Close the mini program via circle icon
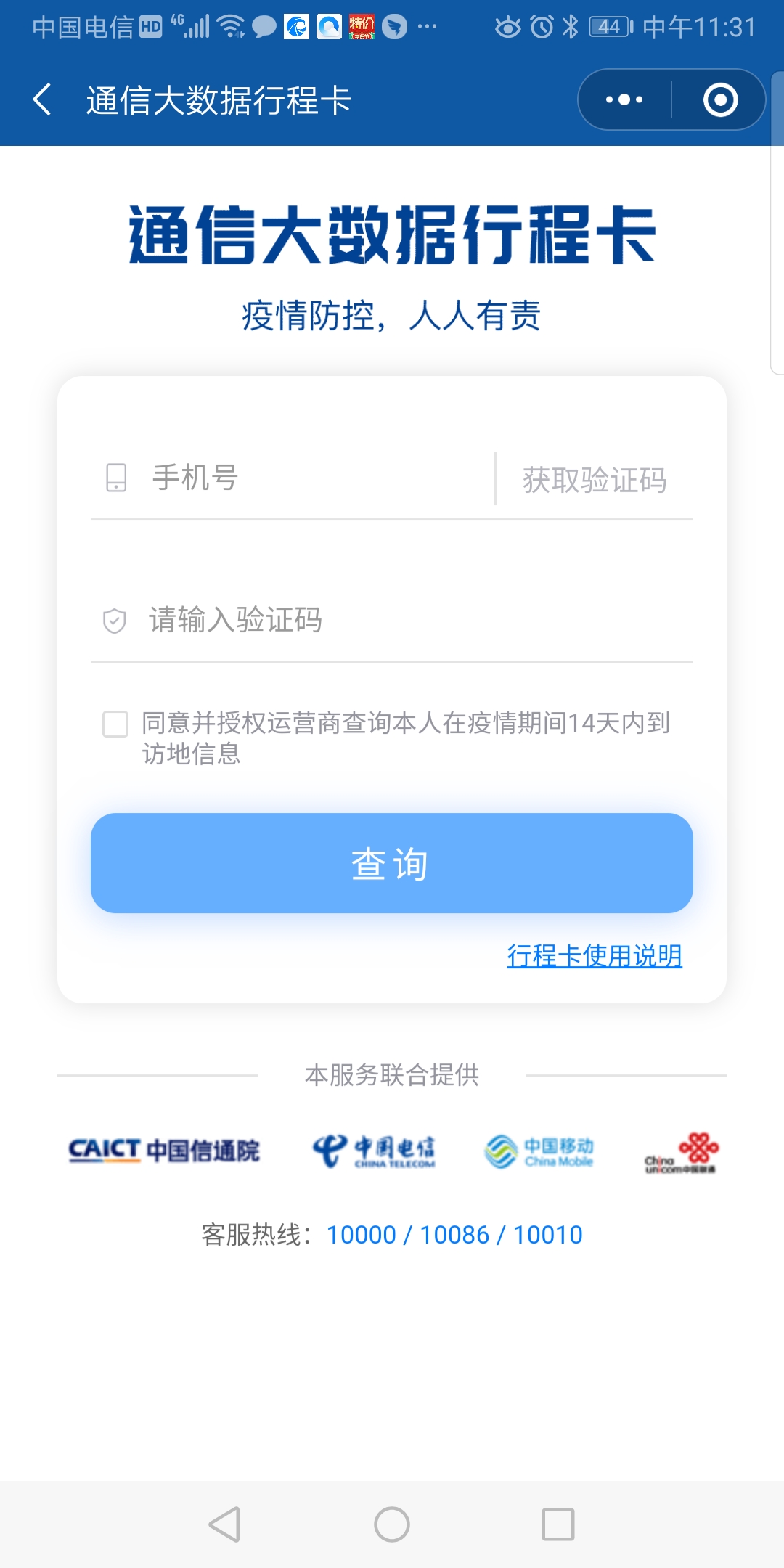Image resolution: width=784 pixels, height=1568 pixels. point(720,99)
